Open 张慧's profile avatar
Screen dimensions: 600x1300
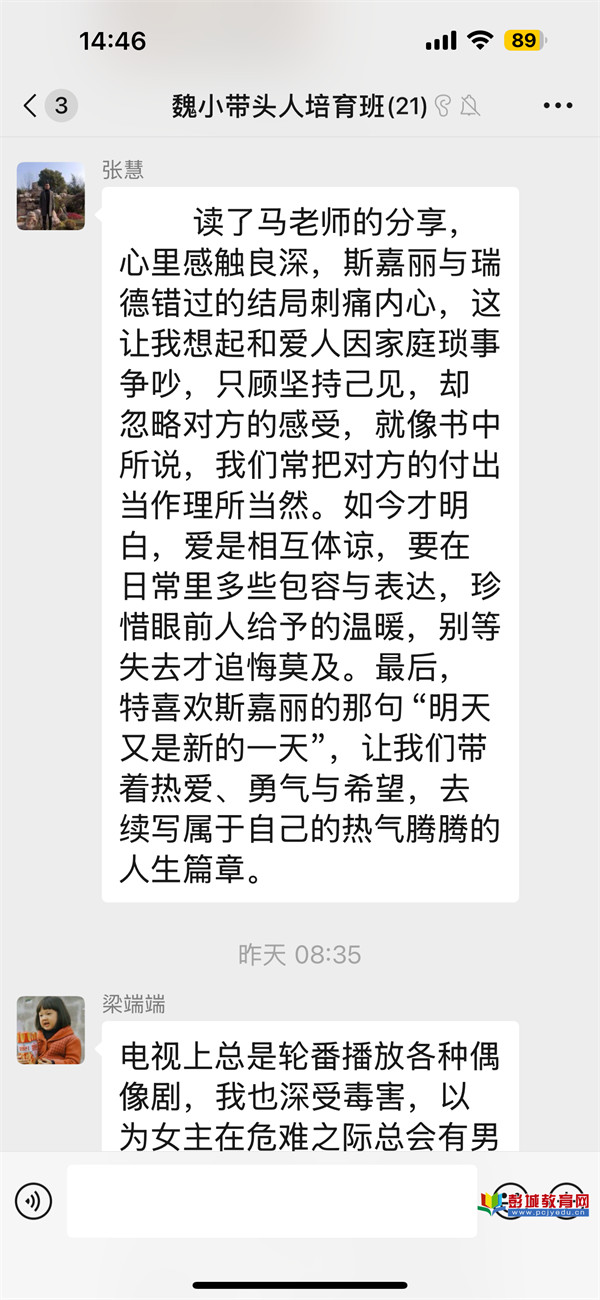pos(51,196)
